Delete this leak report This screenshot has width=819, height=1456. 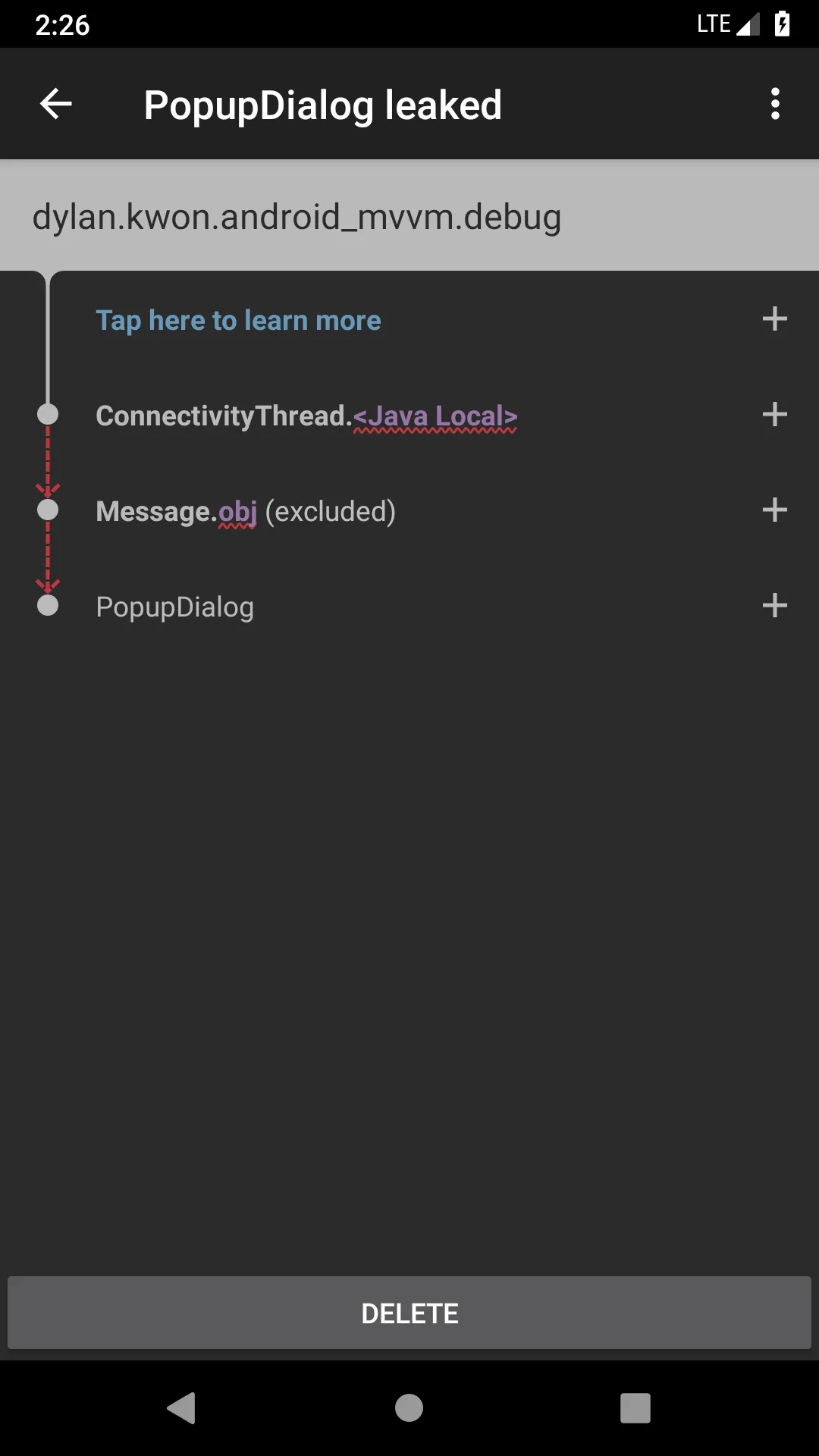point(409,1313)
